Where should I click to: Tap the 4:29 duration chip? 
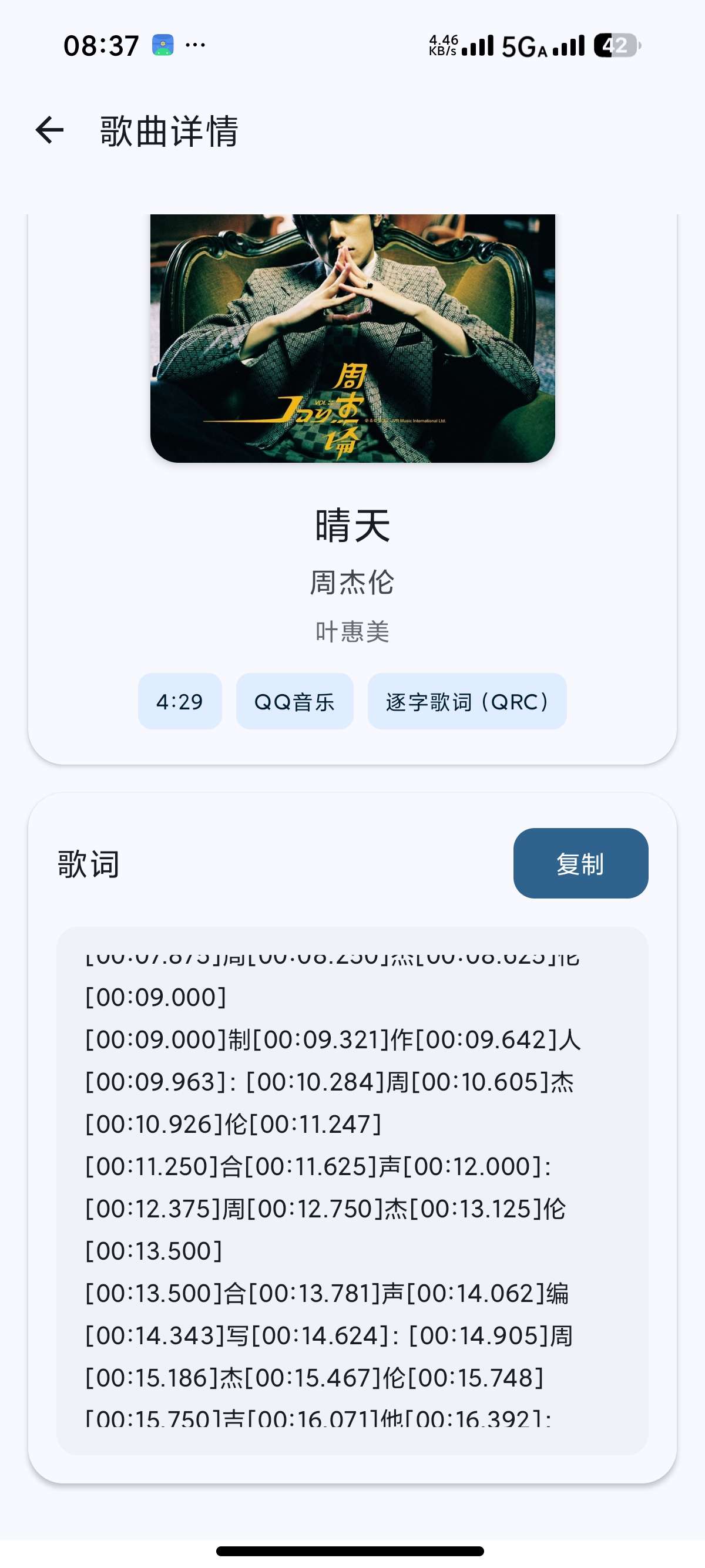click(x=180, y=701)
